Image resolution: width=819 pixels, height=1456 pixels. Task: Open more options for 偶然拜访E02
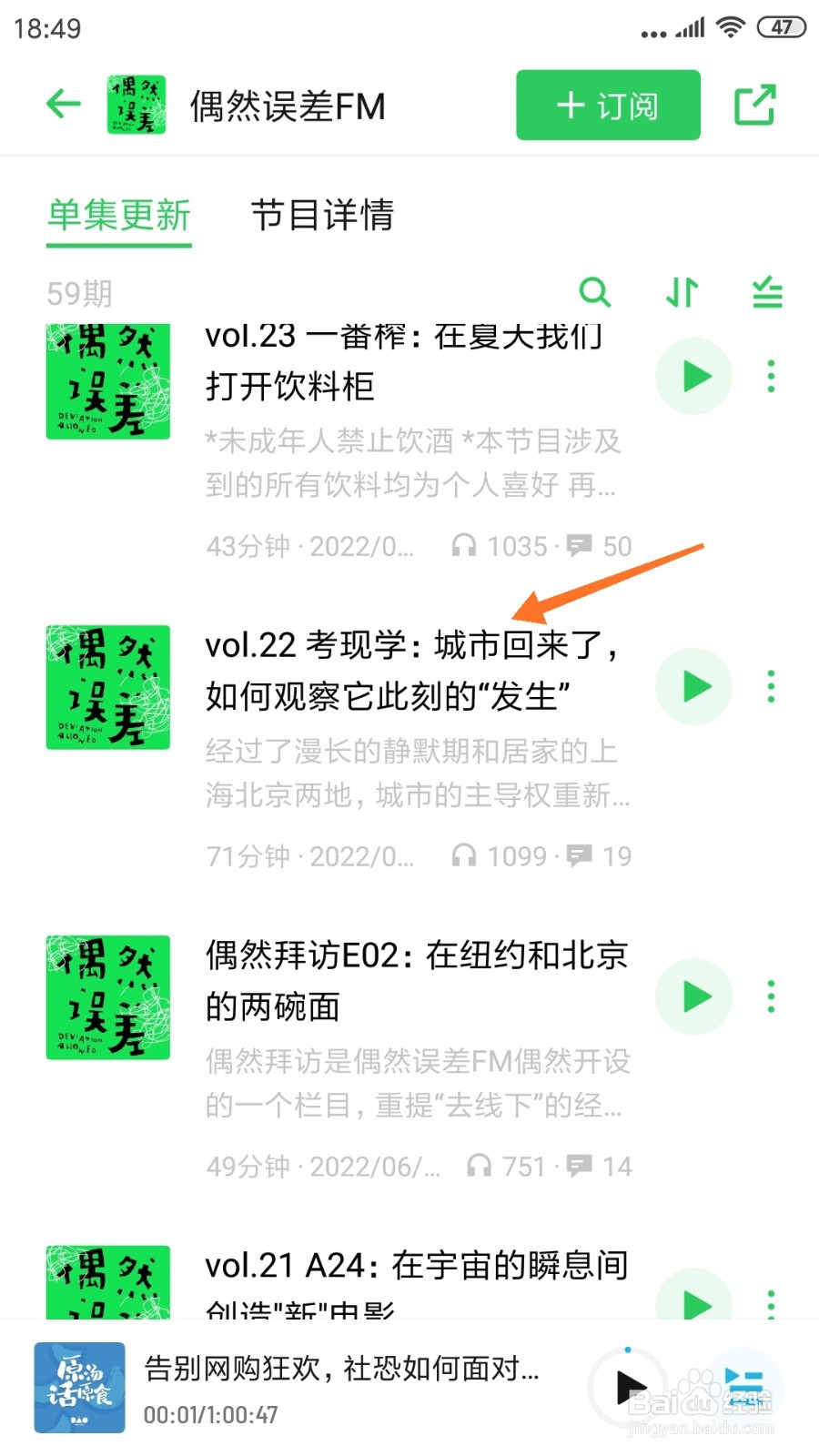(x=771, y=996)
